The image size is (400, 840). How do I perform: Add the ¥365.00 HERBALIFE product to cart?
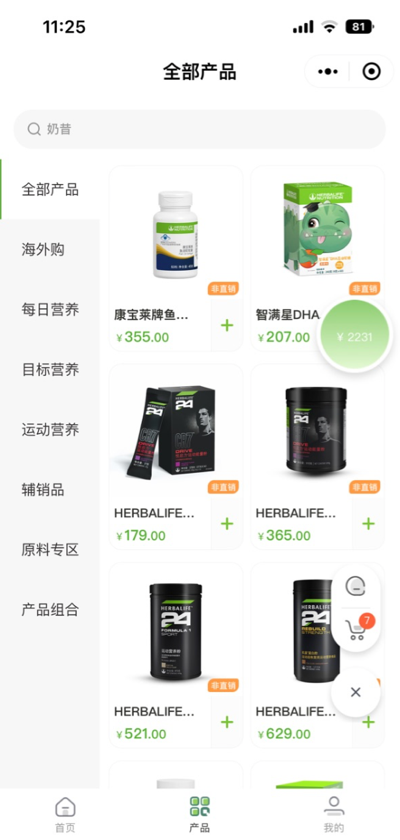pos(368,523)
